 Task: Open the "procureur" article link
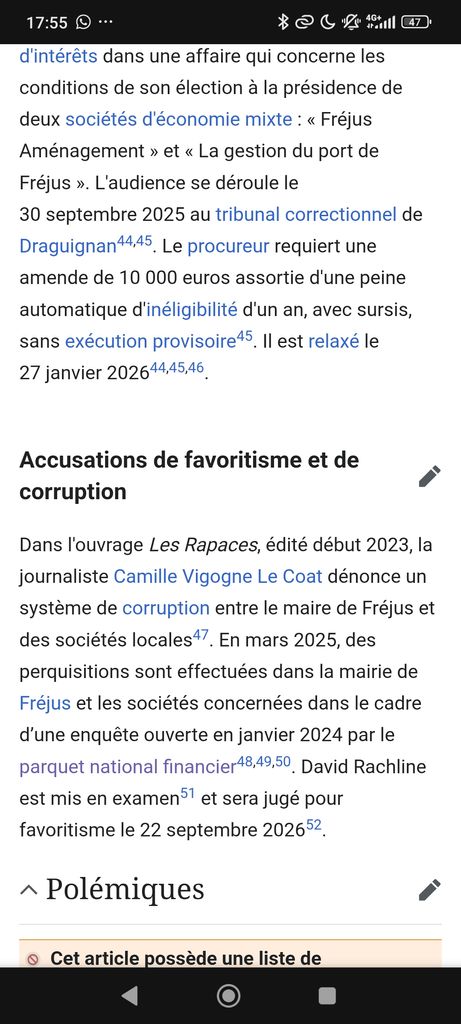tap(228, 246)
